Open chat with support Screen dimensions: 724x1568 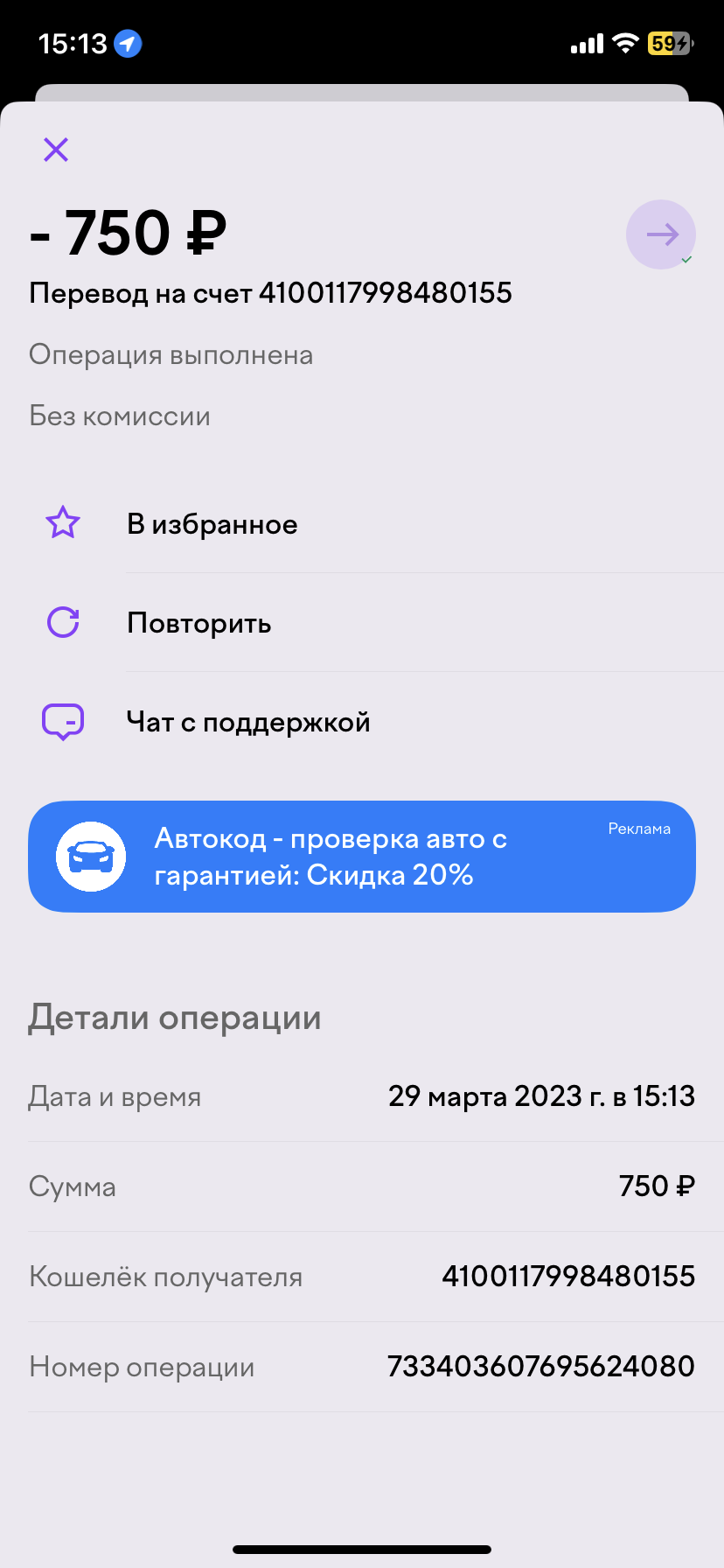(x=362, y=722)
